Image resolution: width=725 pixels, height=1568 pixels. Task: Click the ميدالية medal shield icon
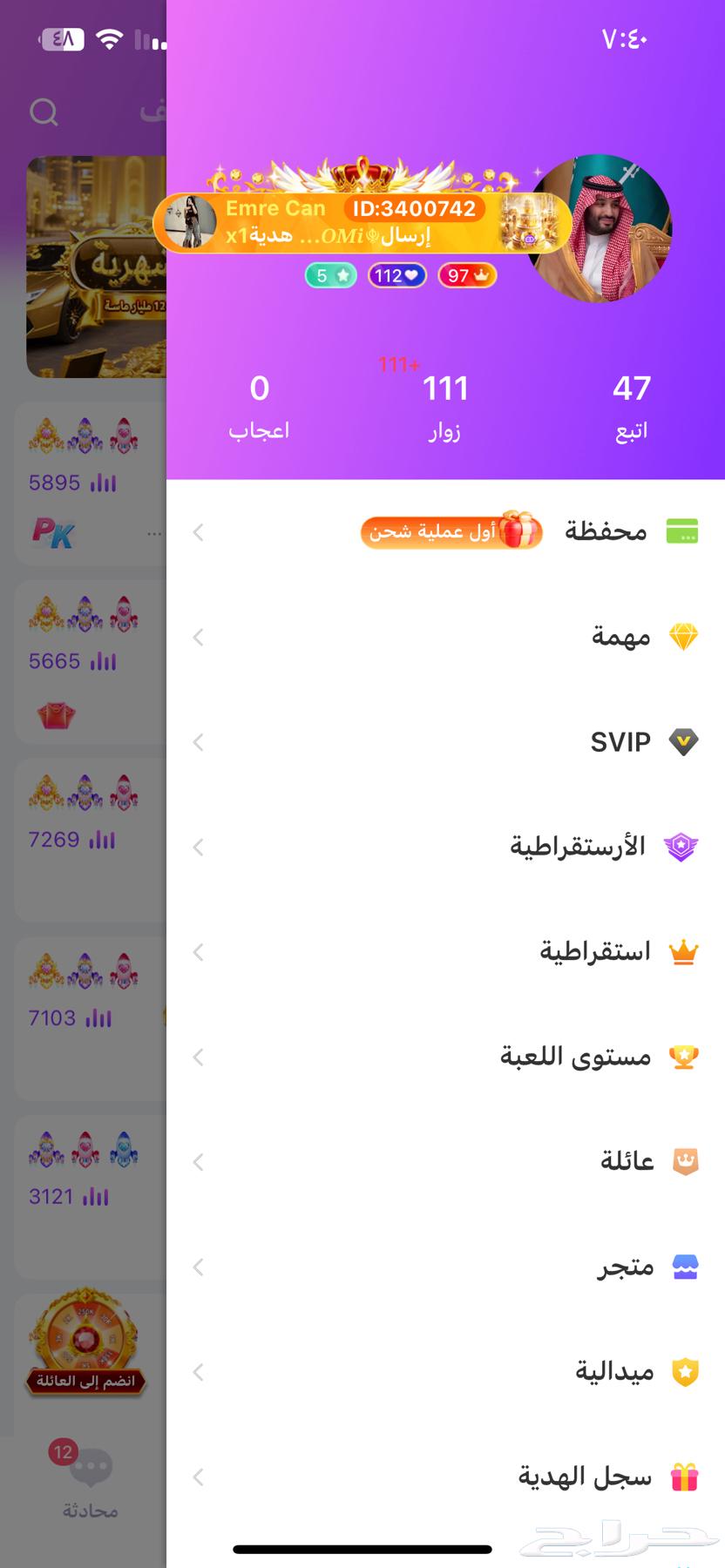point(686,1371)
